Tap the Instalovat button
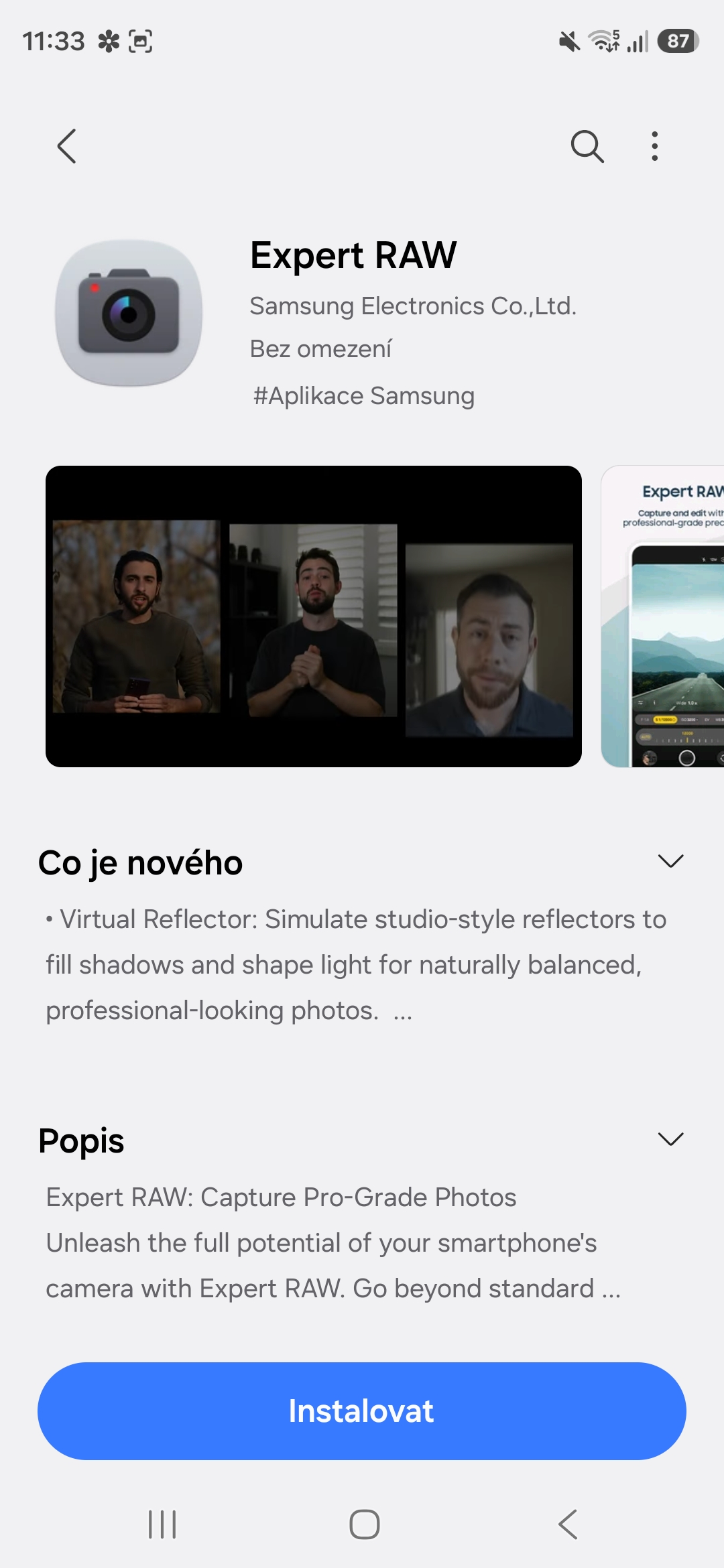Image resolution: width=724 pixels, height=1568 pixels. [x=362, y=1411]
